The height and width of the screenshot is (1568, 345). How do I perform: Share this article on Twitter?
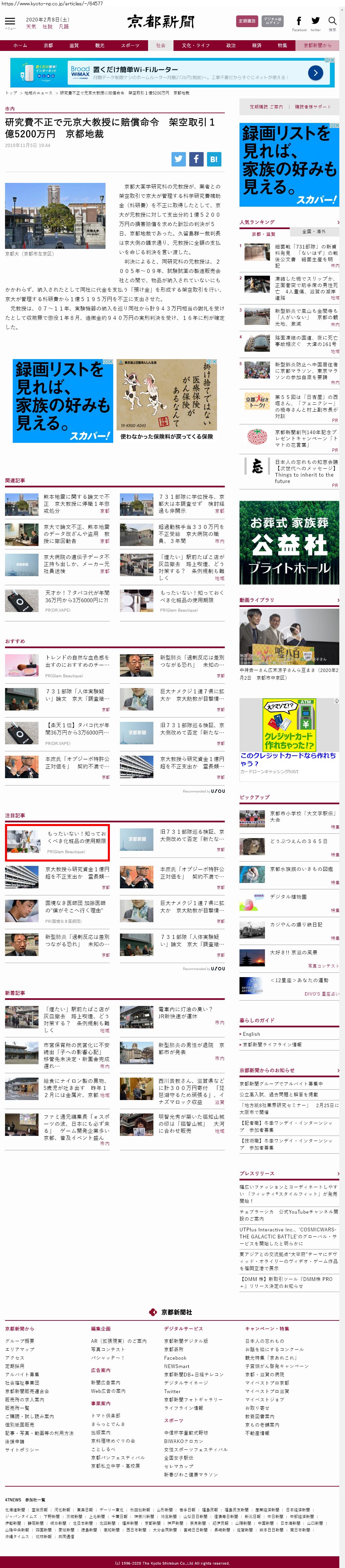point(178,159)
